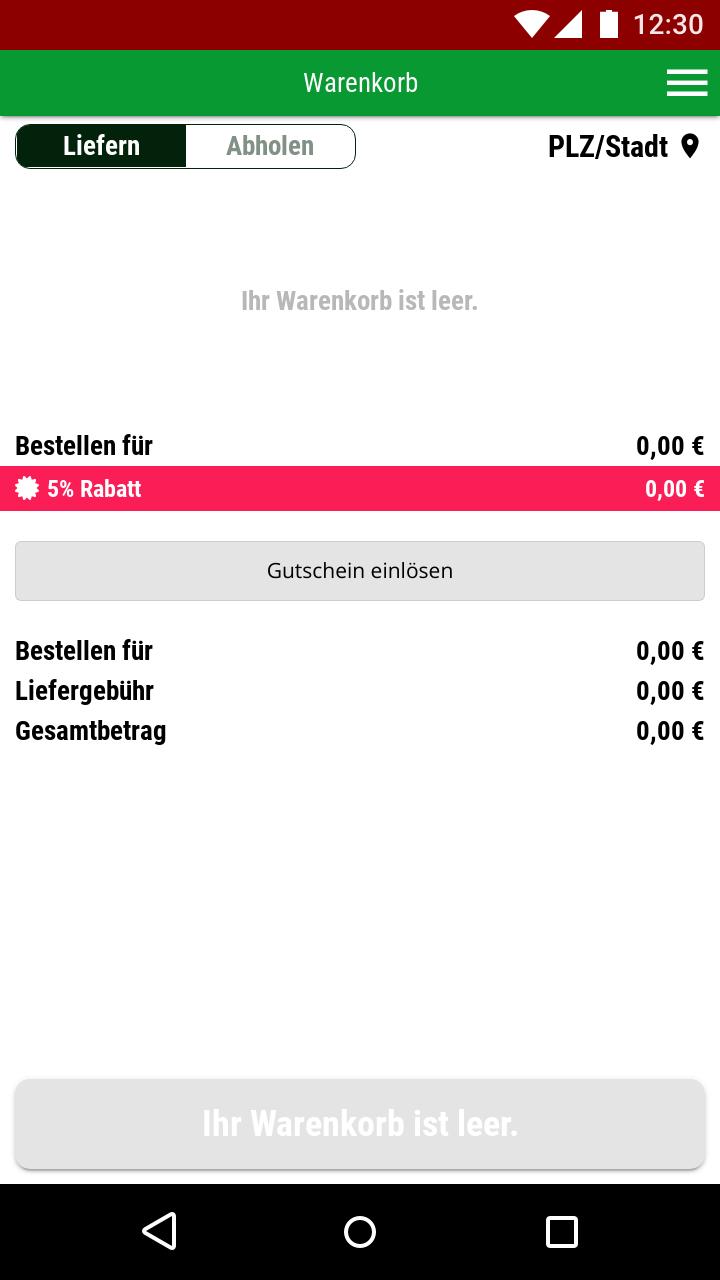Tap the bottom Ihr Warenkorb ist leer button
The width and height of the screenshot is (720, 1280).
click(360, 1124)
